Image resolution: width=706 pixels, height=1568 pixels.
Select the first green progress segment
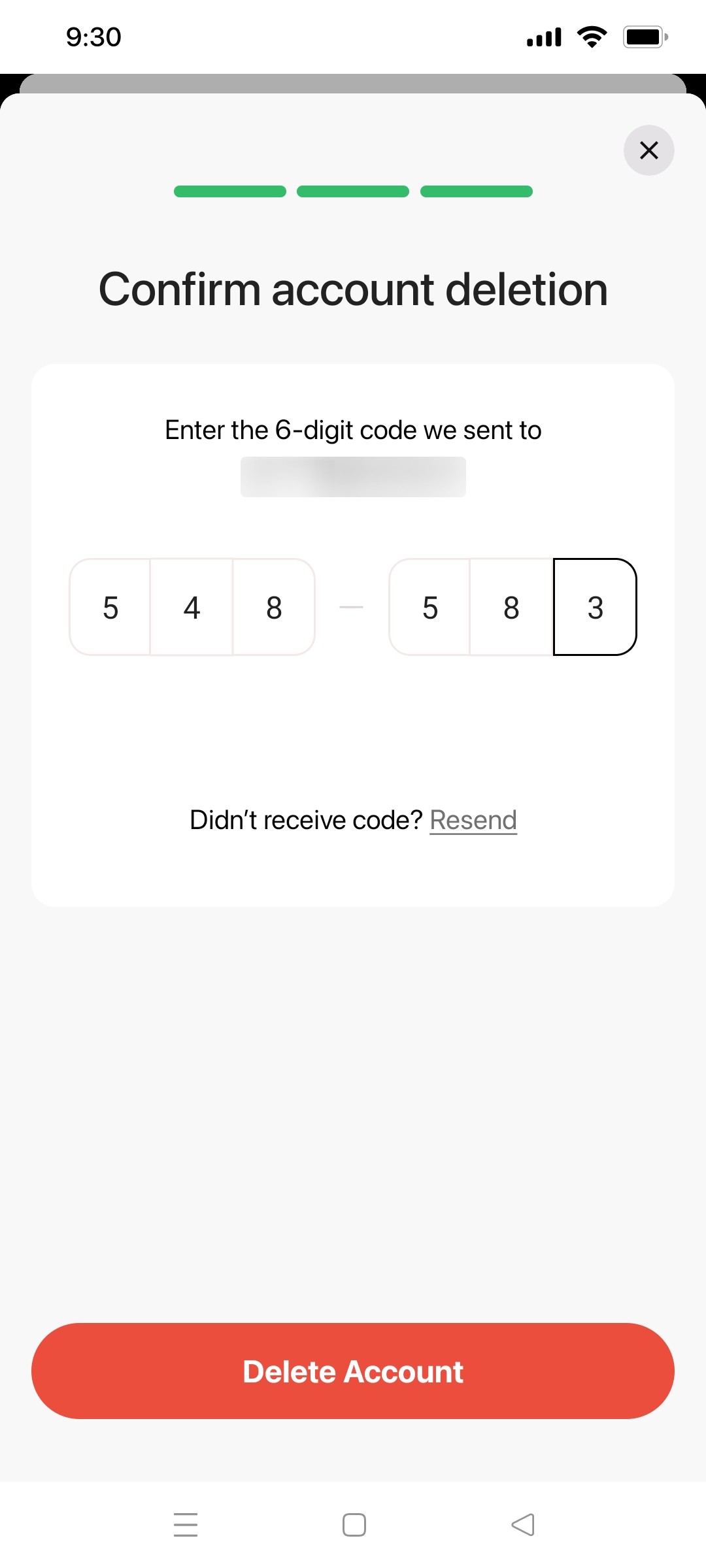[x=229, y=191]
